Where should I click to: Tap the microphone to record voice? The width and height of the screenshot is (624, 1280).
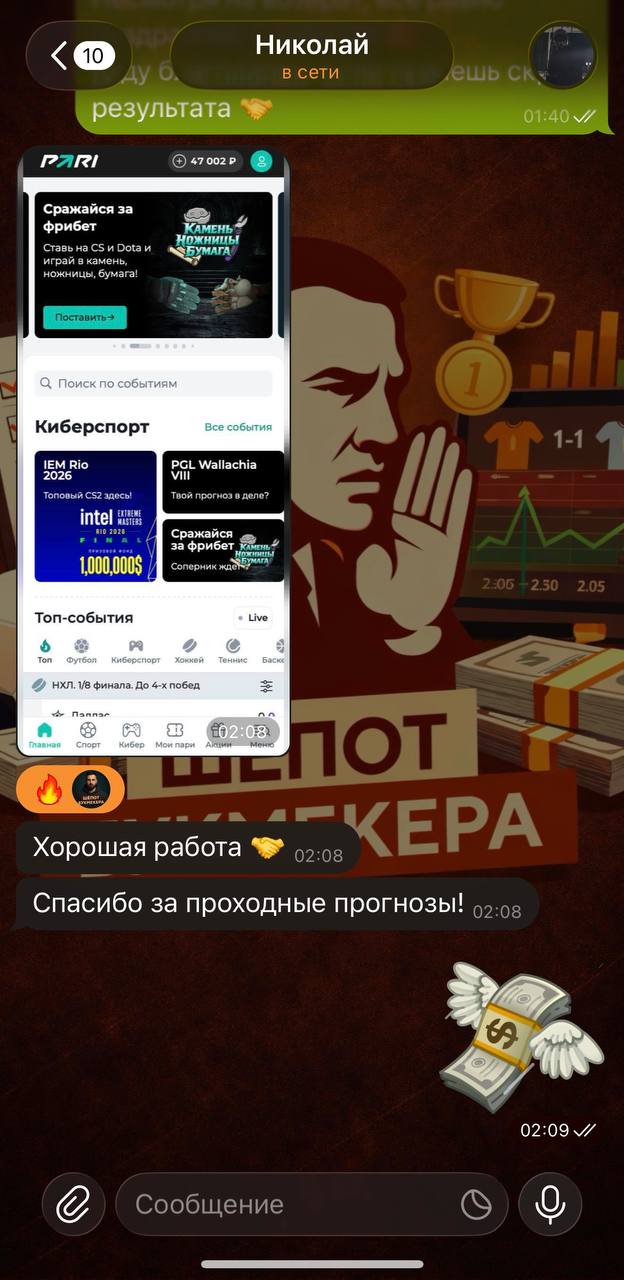coord(550,1204)
